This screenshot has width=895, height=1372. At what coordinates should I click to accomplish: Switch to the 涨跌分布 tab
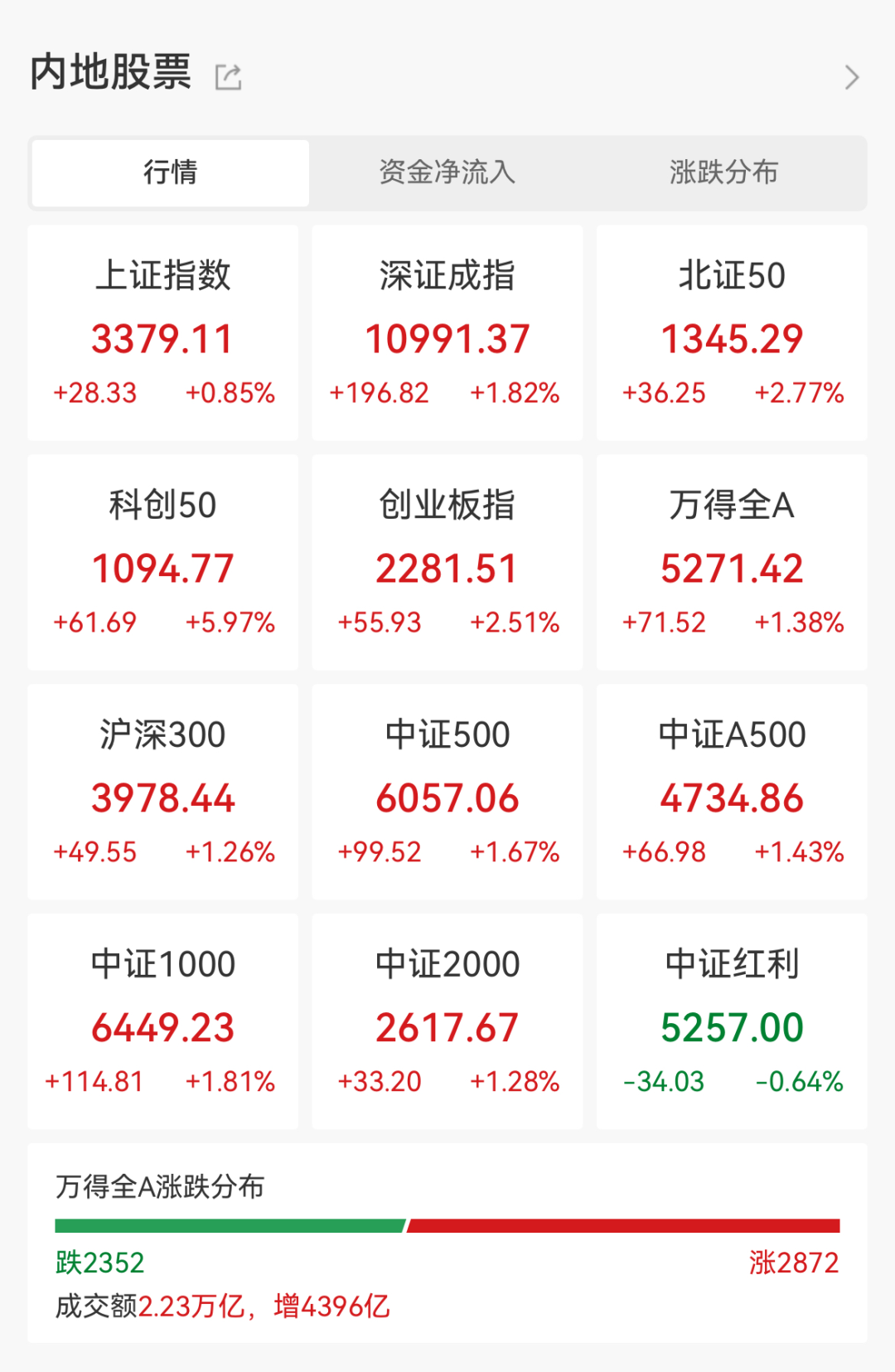coord(725,172)
